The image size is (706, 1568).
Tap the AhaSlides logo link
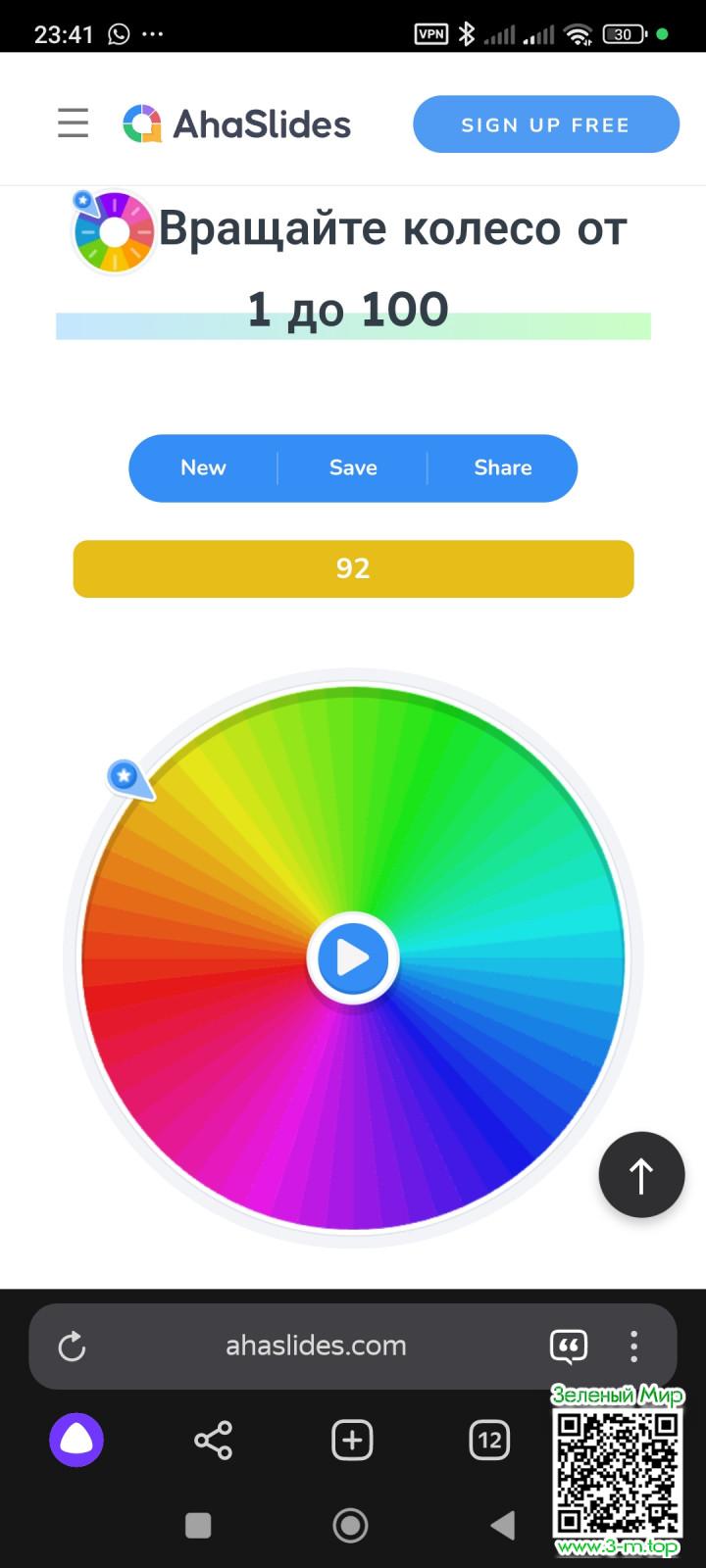[237, 124]
